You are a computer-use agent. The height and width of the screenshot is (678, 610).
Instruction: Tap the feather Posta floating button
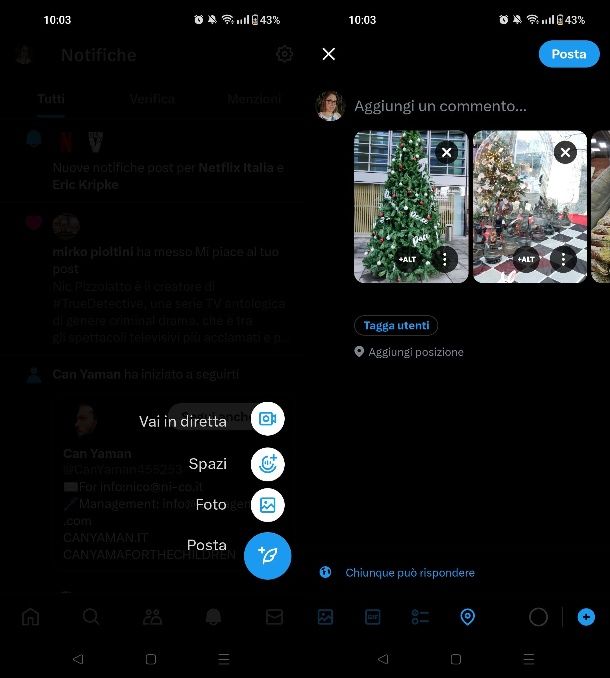[x=267, y=555]
